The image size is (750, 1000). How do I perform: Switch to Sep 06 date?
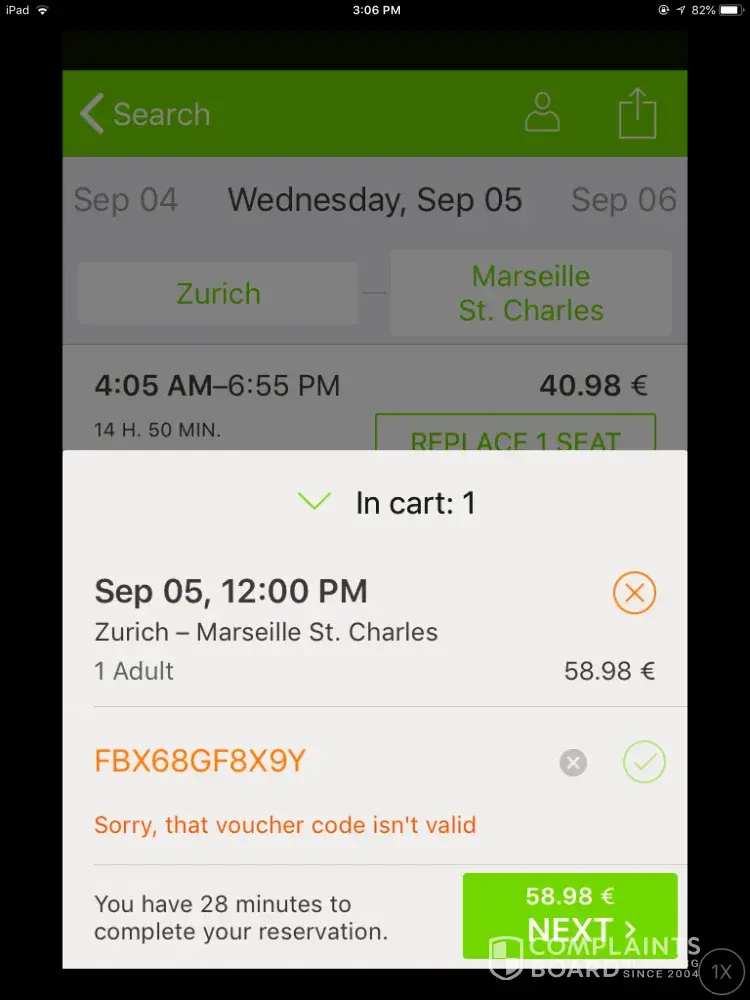[x=624, y=200]
